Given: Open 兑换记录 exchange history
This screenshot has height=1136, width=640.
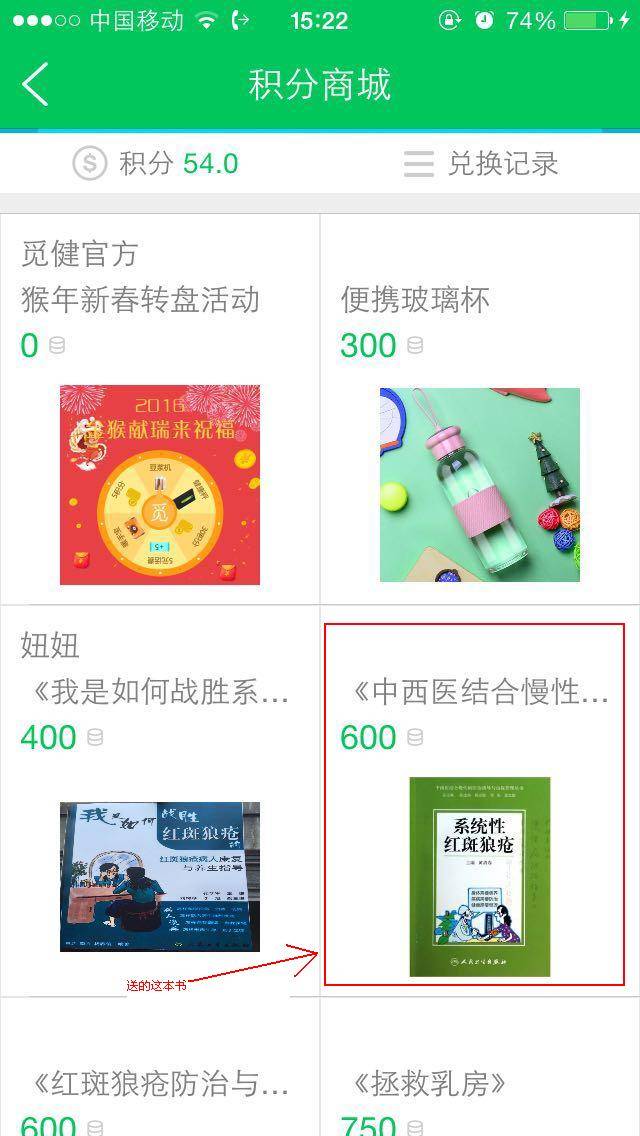Looking at the screenshot, I should [x=481, y=164].
